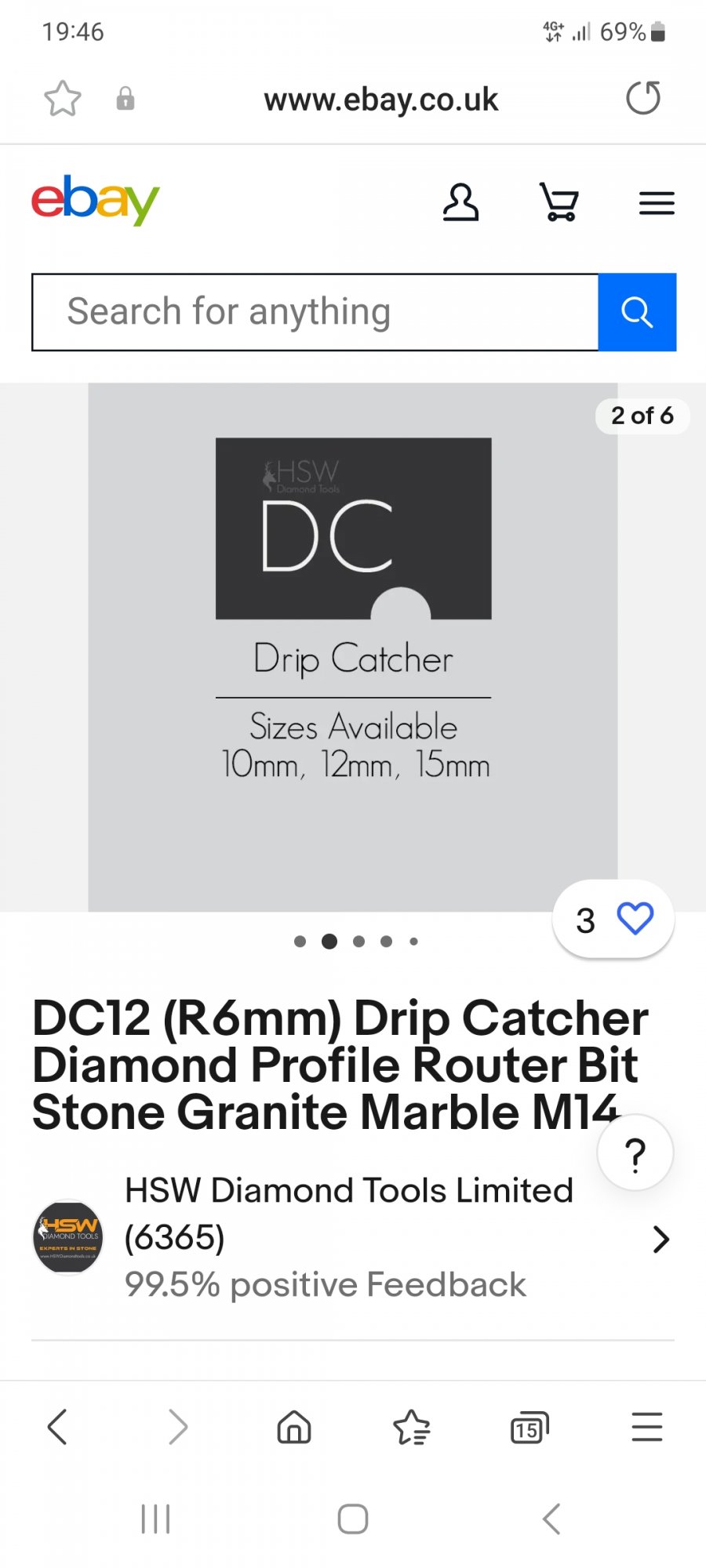Viewport: 706px width, 1568px height.
Task: Open the browser tools menu
Action: point(647,1427)
